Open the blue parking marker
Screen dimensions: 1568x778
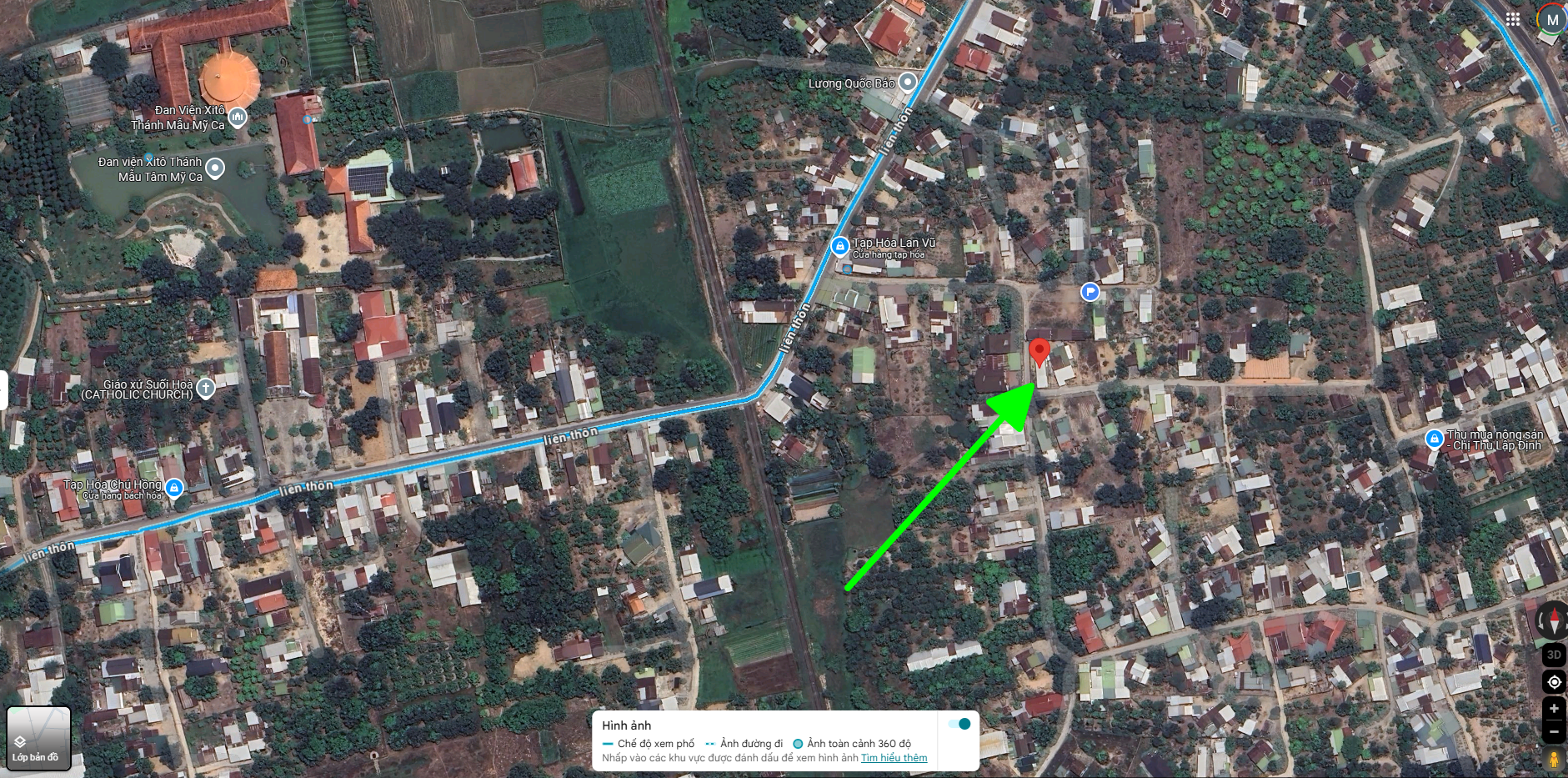(x=1090, y=292)
